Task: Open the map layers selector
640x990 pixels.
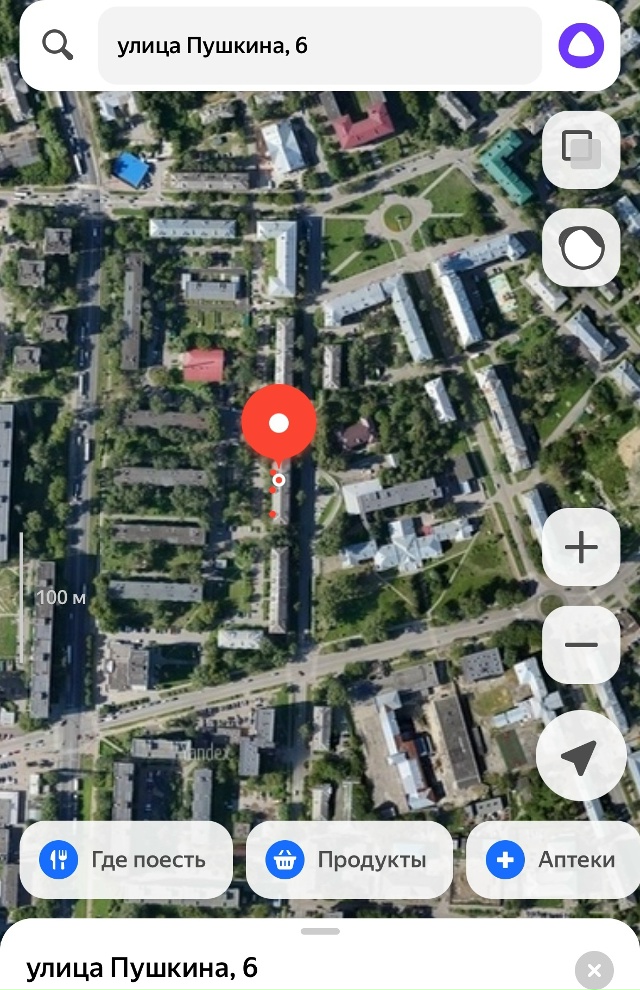Action: click(581, 150)
